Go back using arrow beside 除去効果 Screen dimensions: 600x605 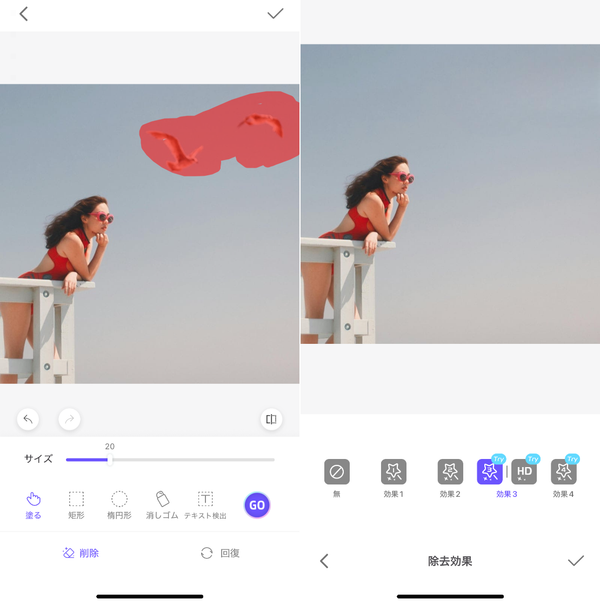pyautogui.click(x=325, y=561)
